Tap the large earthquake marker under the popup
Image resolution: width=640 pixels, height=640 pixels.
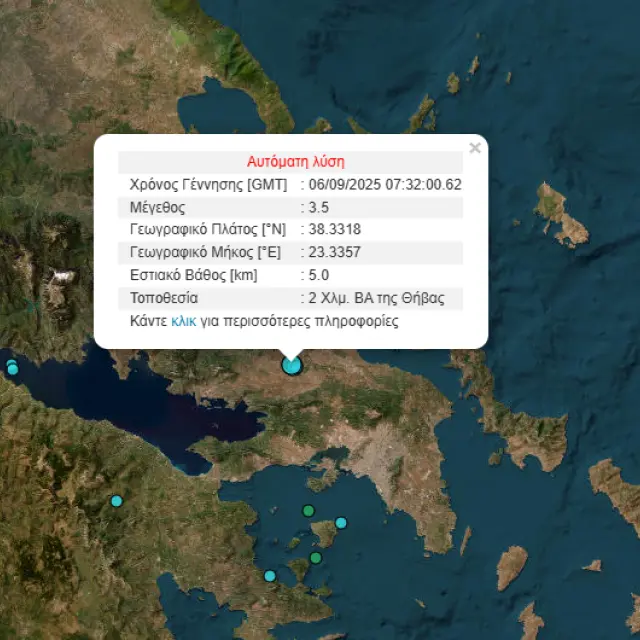pyautogui.click(x=291, y=366)
